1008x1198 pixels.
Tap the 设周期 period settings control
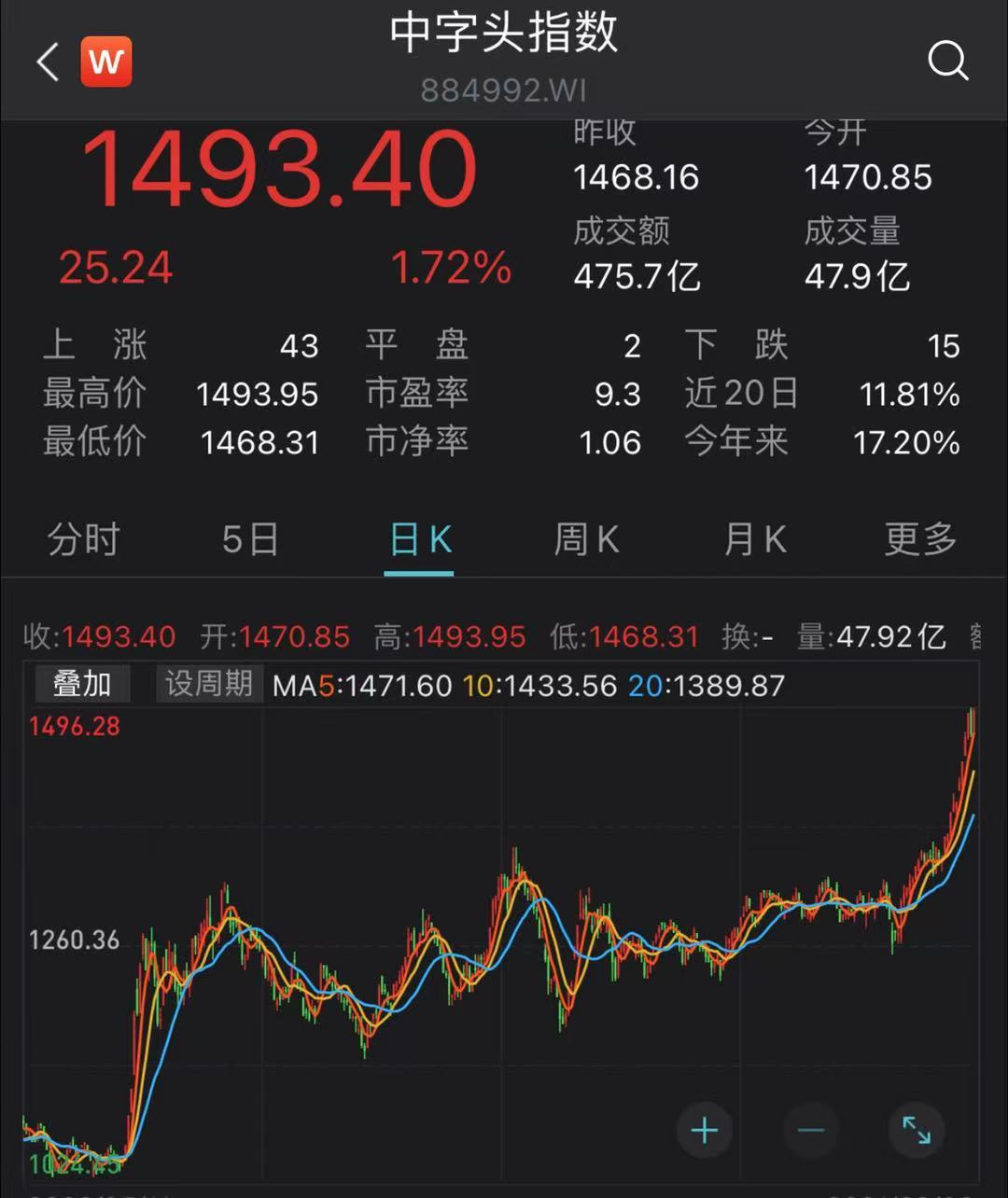pos(207,684)
